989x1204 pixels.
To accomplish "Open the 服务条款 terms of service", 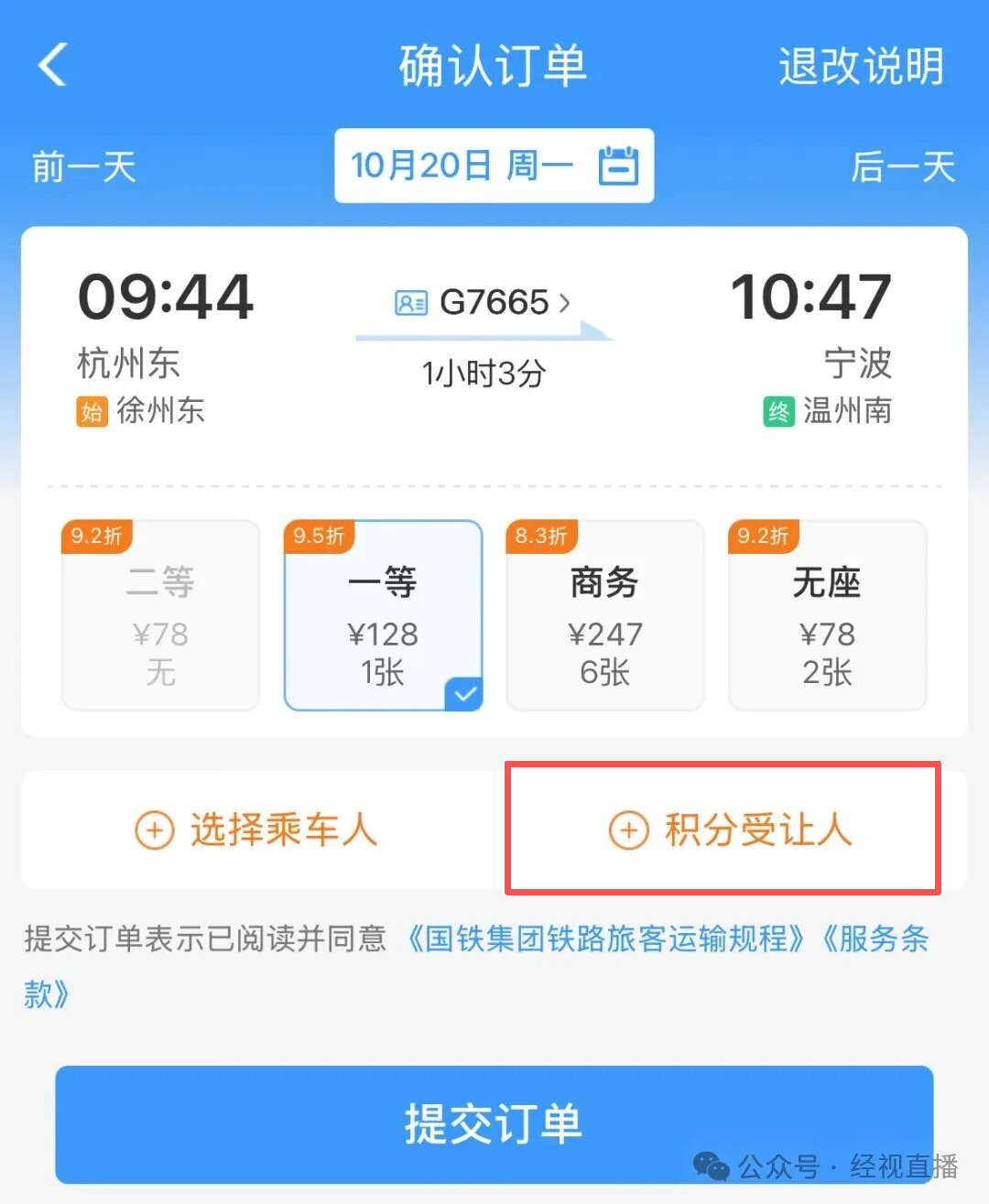I will click(x=875, y=938).
